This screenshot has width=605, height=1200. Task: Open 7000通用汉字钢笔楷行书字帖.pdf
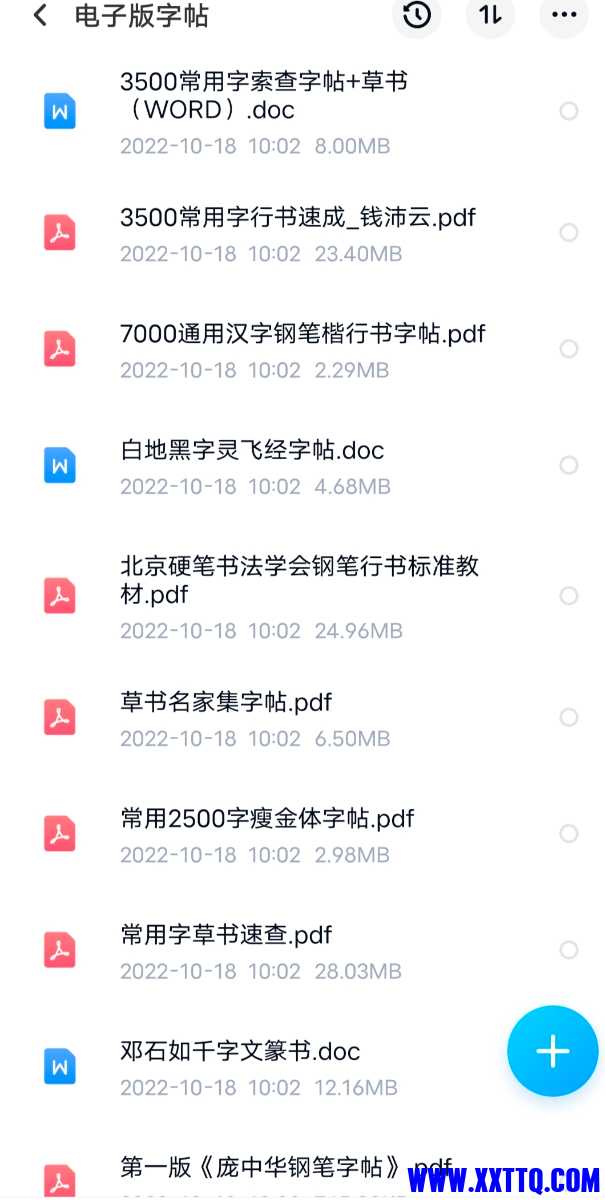[302, 334]
